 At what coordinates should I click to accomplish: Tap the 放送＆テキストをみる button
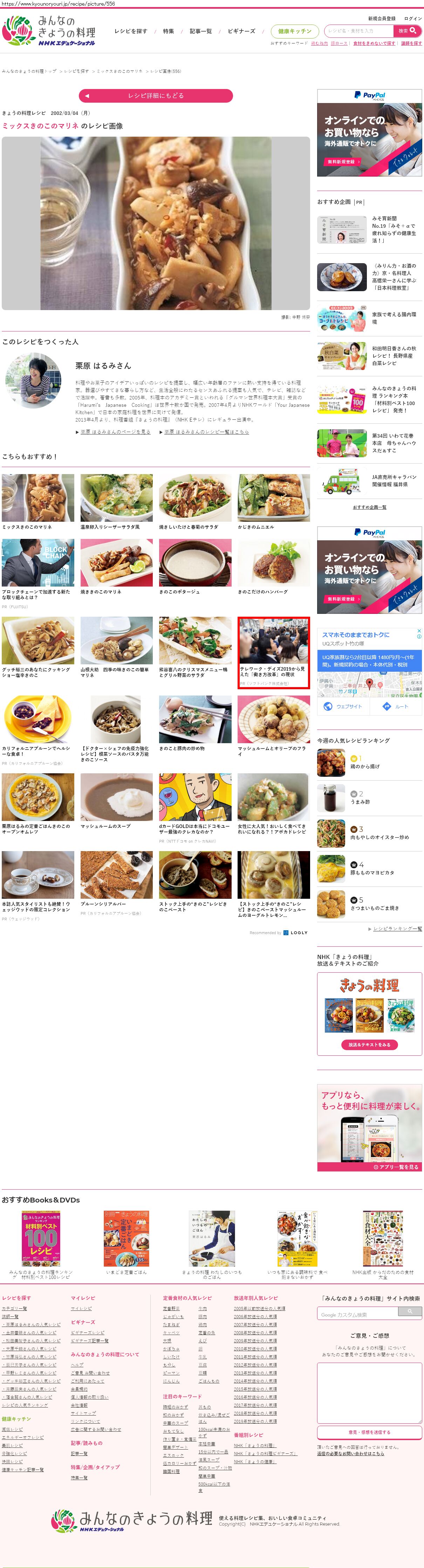coord(369,1045)
